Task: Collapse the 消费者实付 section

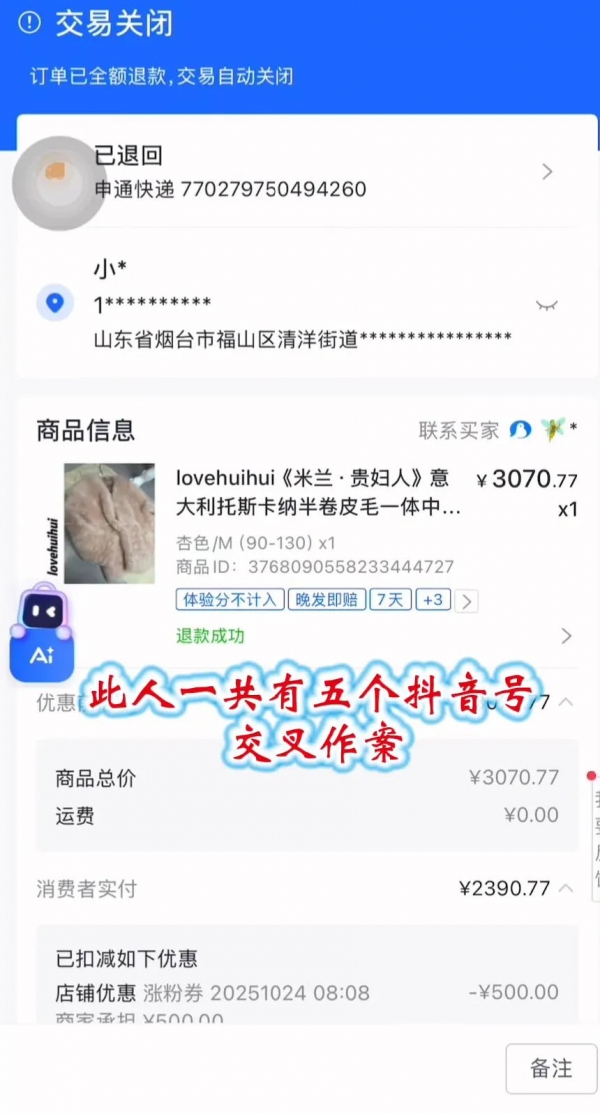Action: (x=566, y=888)
